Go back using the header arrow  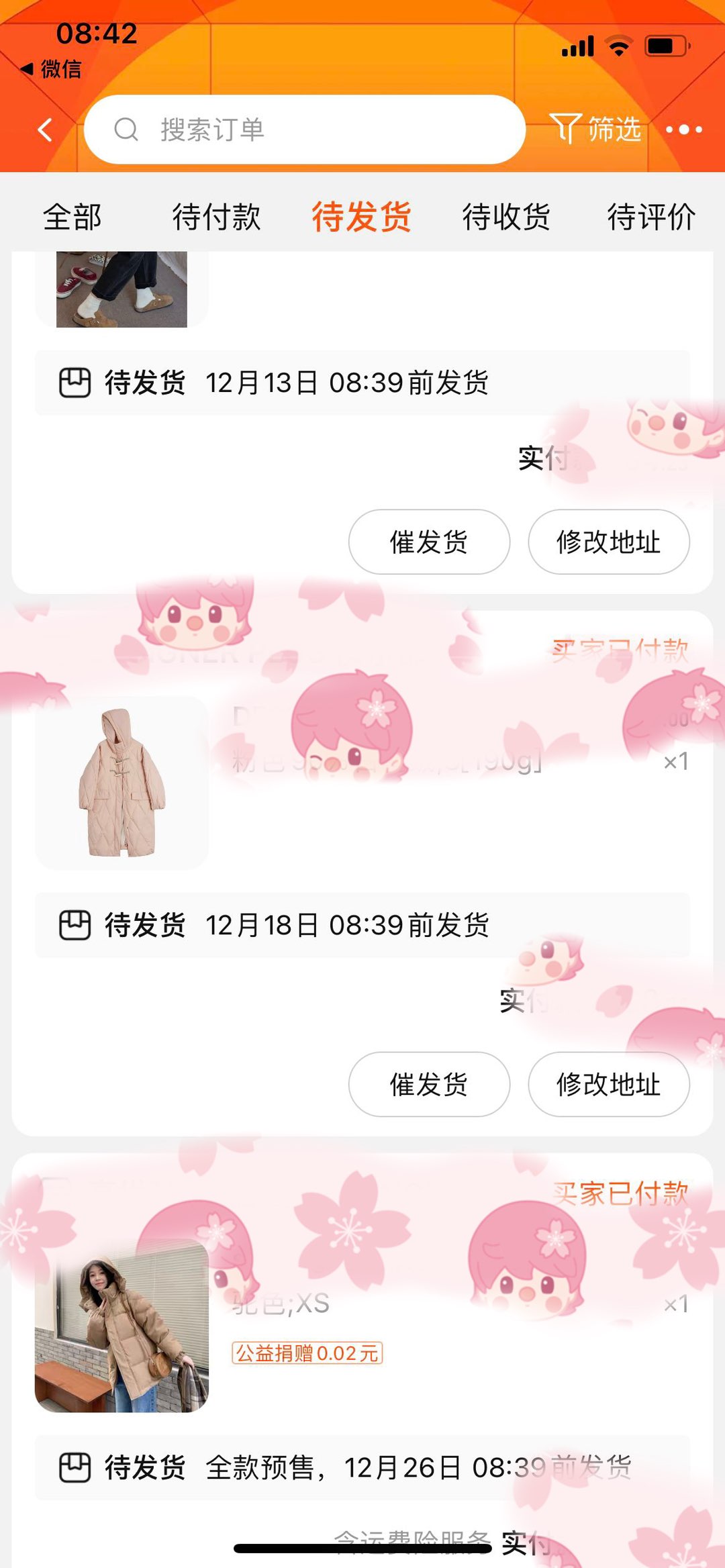pos(45,130)
